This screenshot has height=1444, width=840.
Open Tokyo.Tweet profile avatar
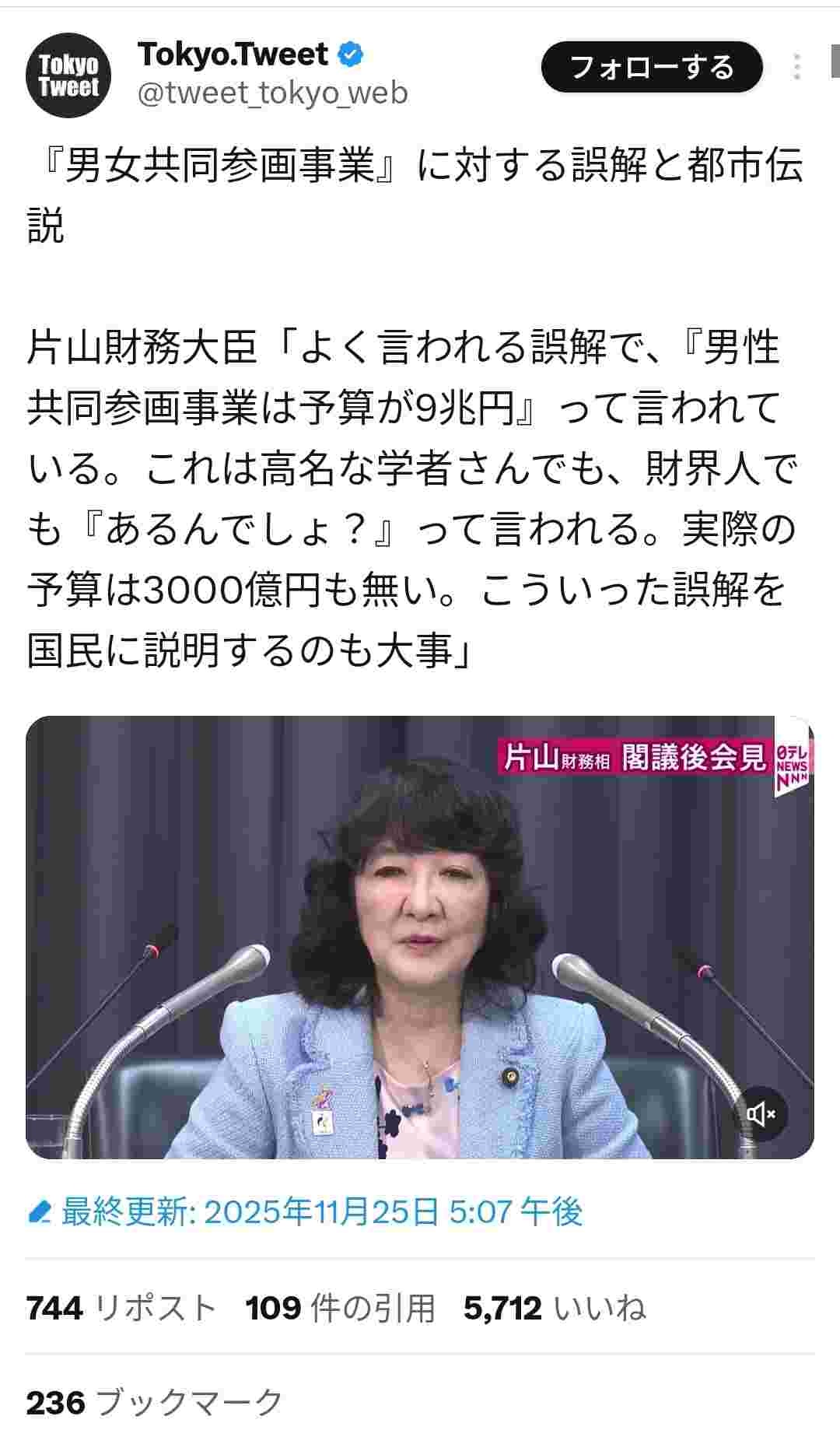click(68, 75)
